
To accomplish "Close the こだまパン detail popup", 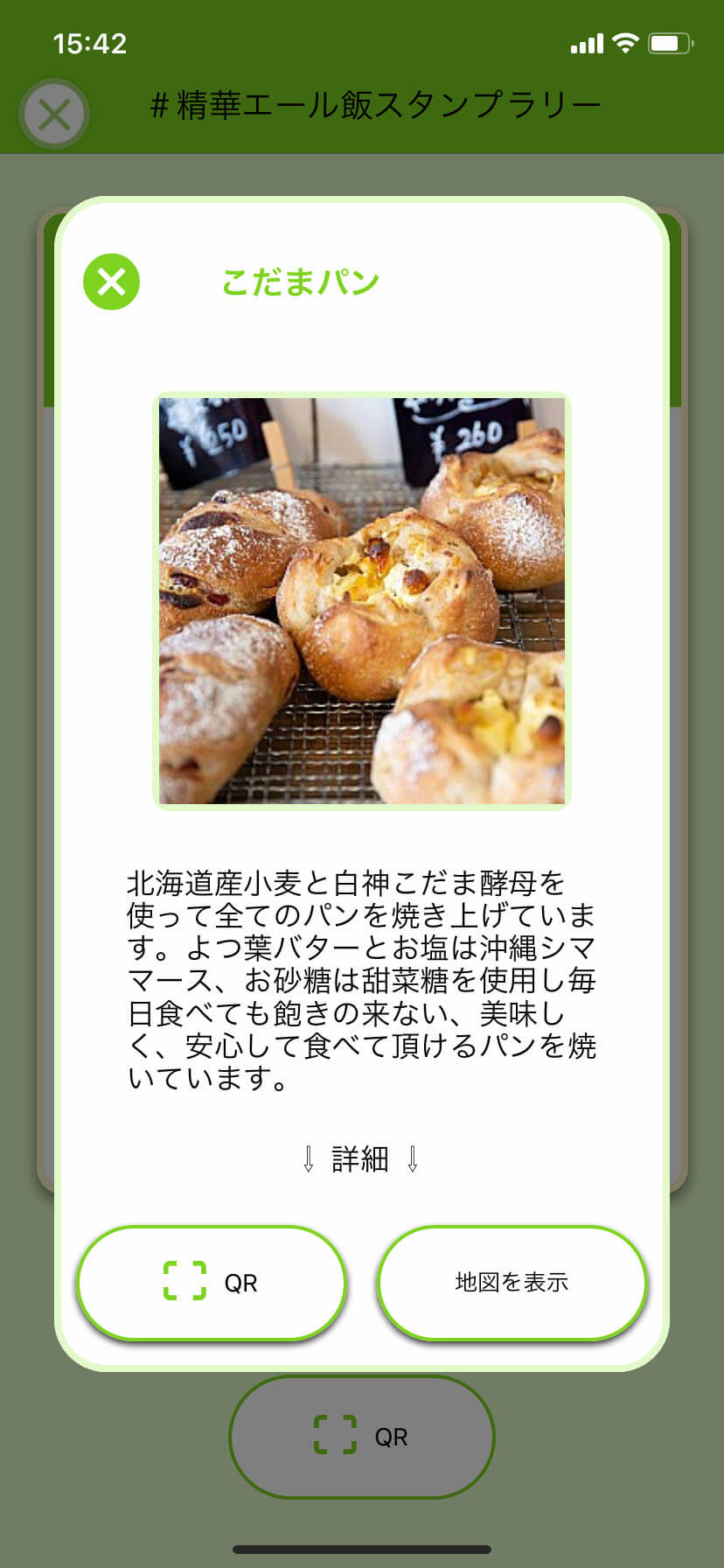I will [x=111, y=282].
